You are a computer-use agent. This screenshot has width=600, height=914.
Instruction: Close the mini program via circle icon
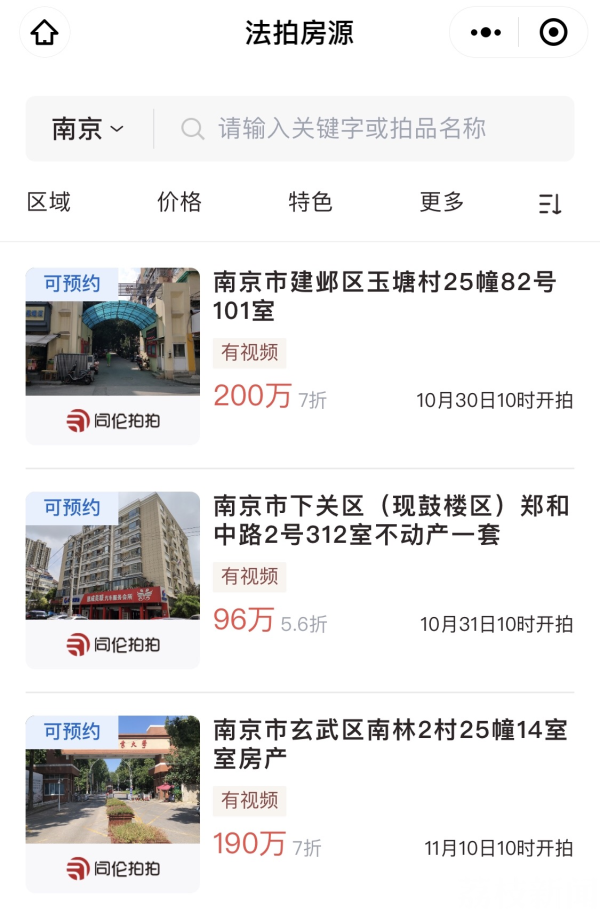coord(553,33)
